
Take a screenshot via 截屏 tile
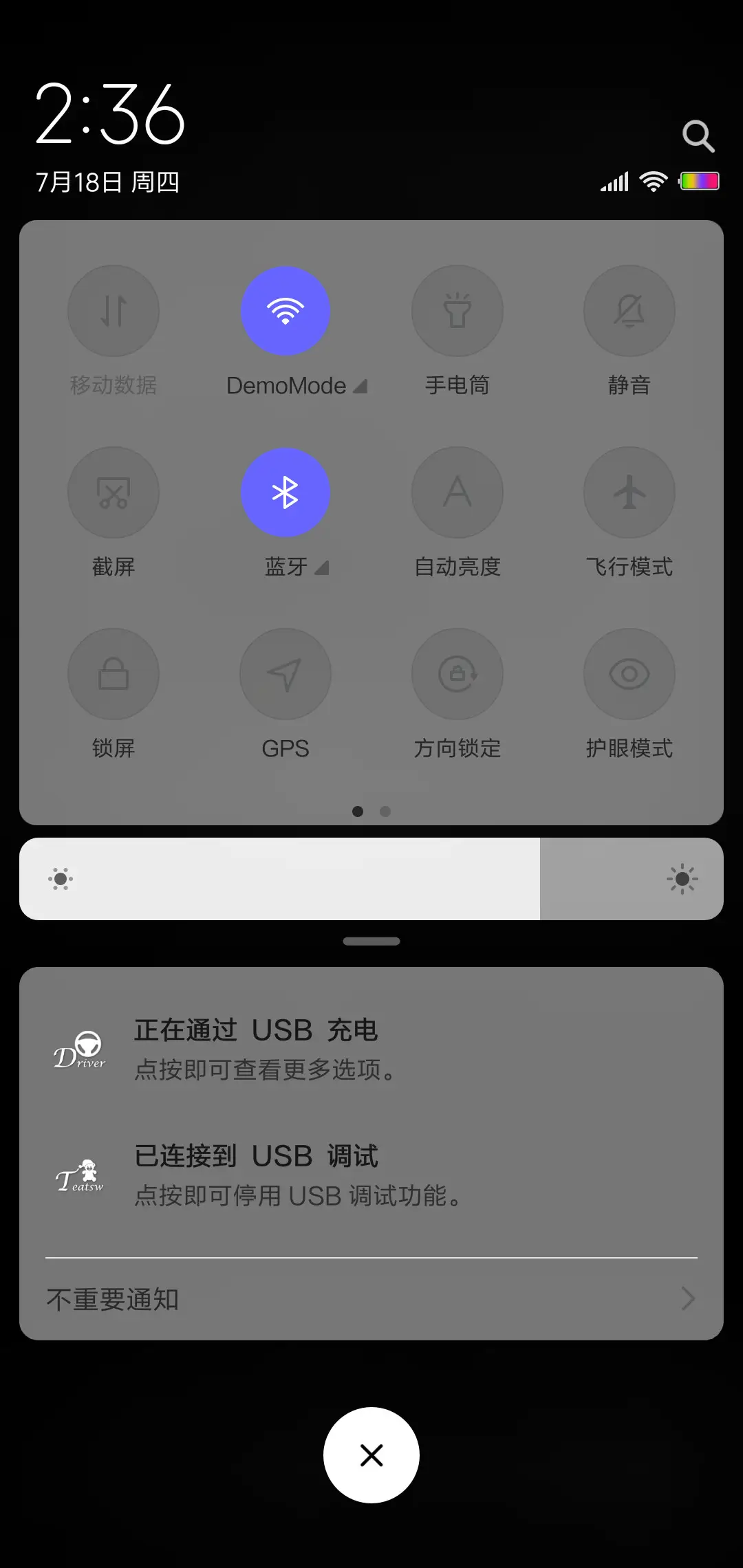114,492
